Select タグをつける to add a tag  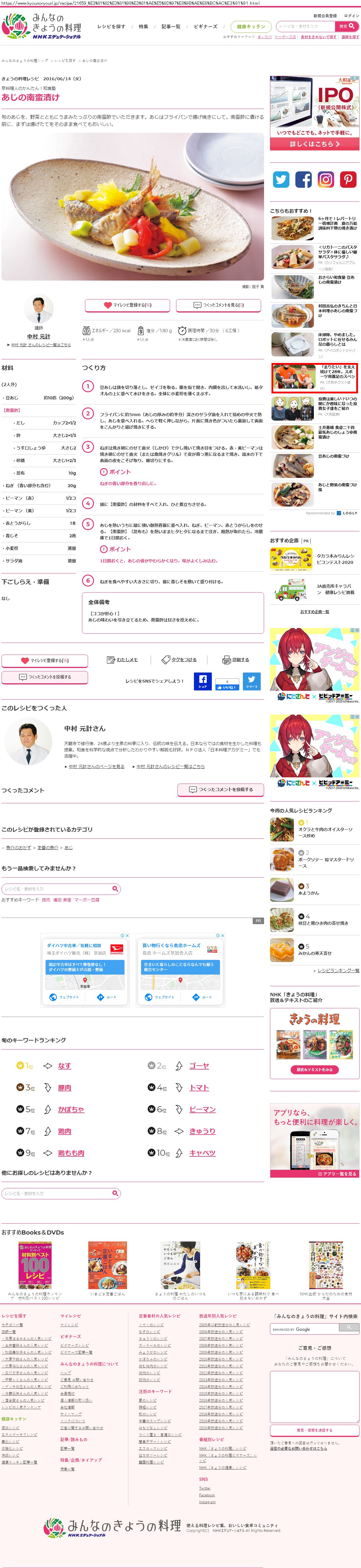pyautogui.click(x=179, y=660)
